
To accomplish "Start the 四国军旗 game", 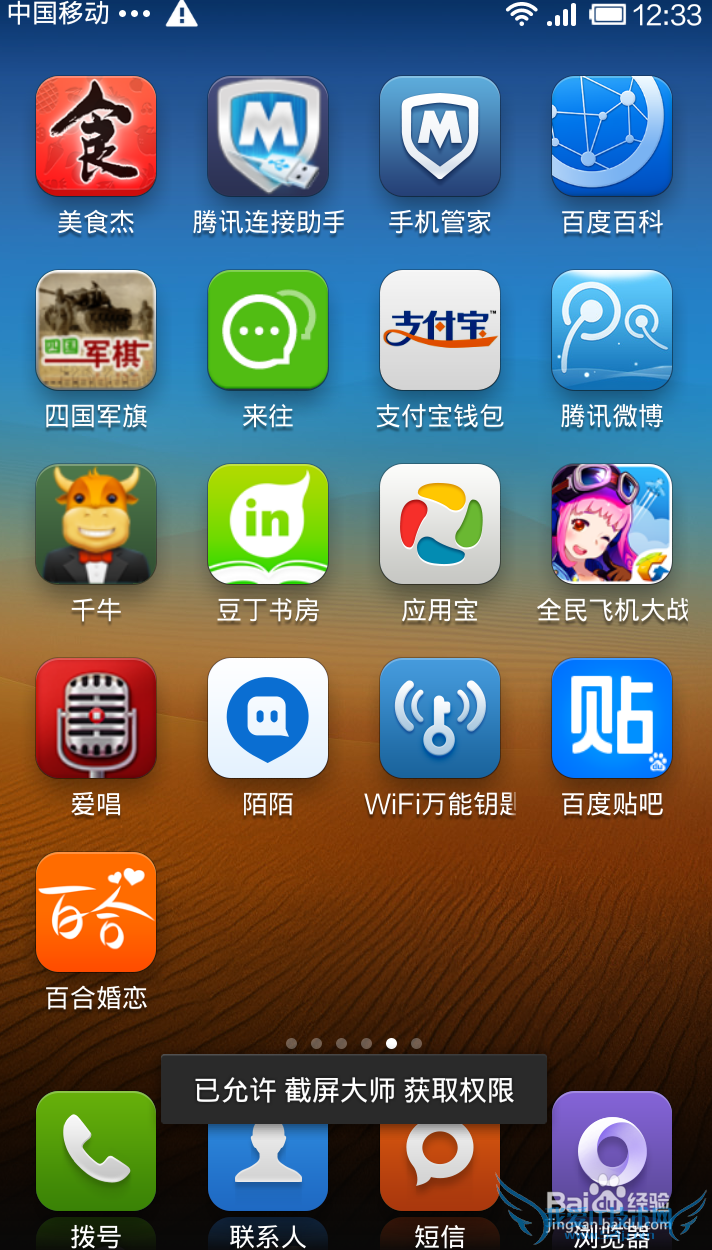I will pos(96,330).
